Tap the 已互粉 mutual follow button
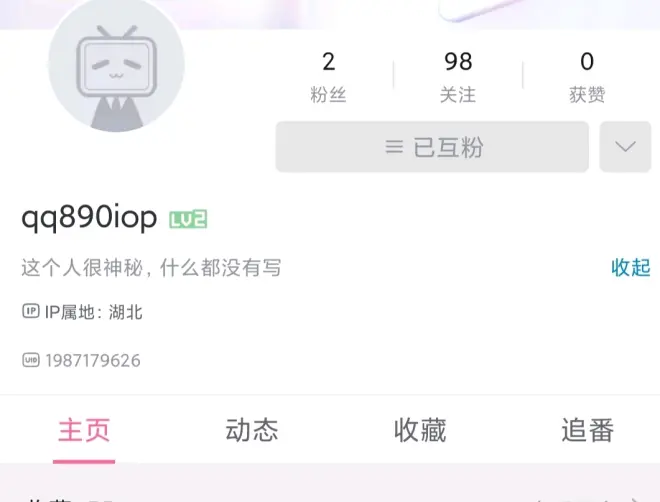 click(432, 147)
